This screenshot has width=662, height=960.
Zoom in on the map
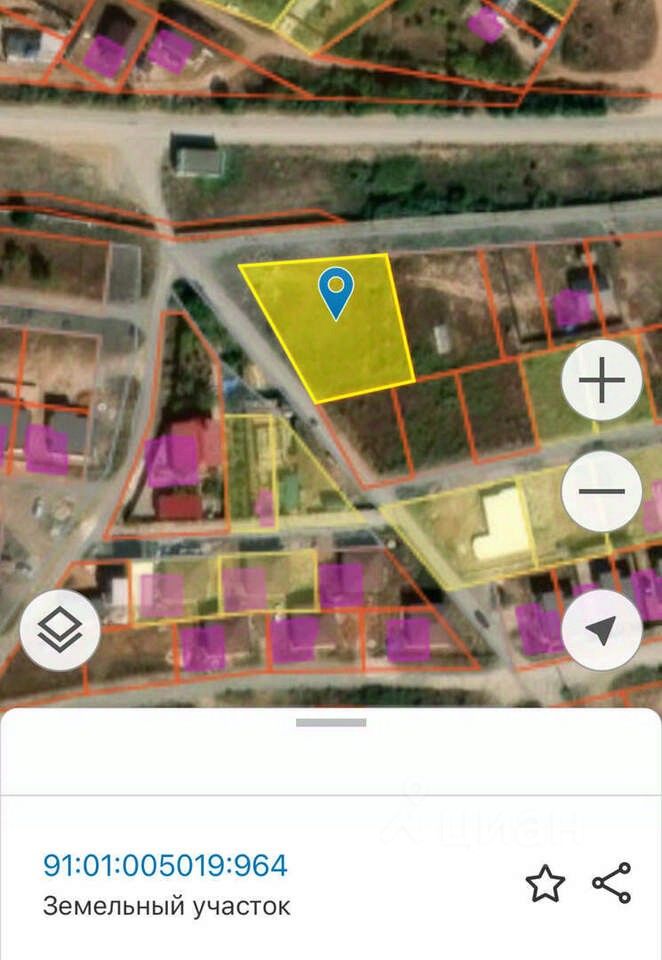pos(602,382)
